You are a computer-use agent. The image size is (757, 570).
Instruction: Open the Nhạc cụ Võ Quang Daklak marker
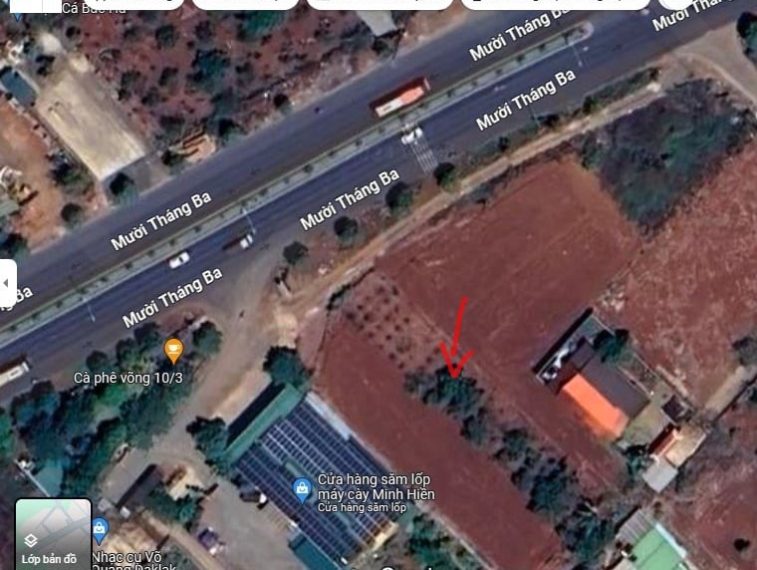point(100,529)
